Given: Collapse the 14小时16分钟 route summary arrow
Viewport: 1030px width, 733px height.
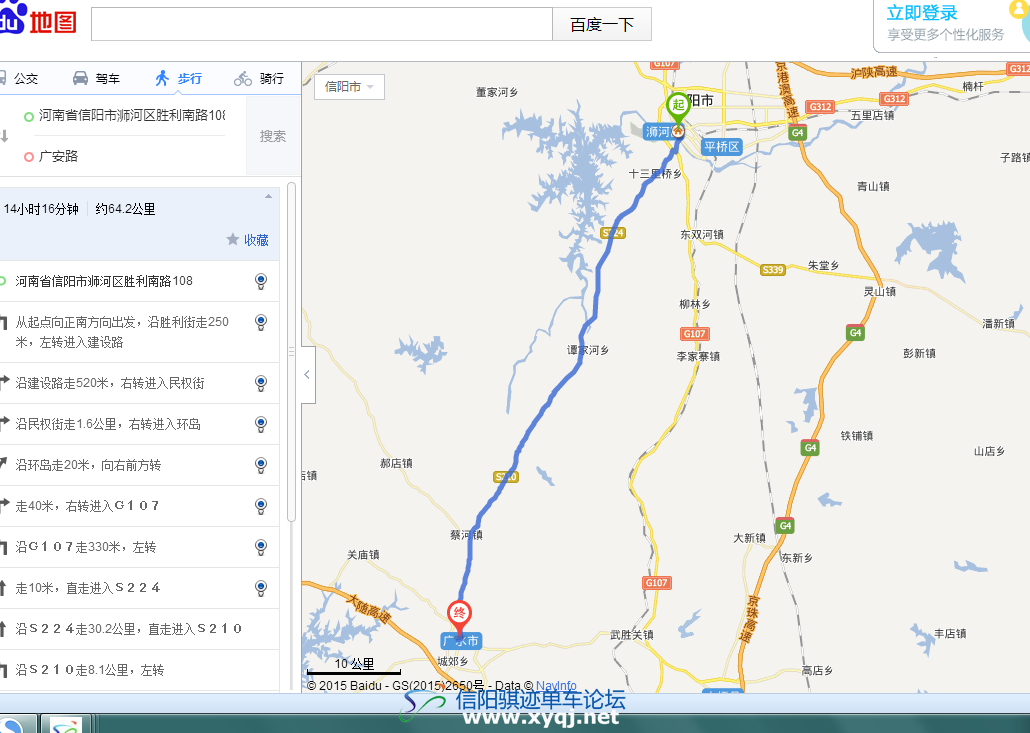Looking at the screenshot, I should pyautogui.click(x=268, y=196).
